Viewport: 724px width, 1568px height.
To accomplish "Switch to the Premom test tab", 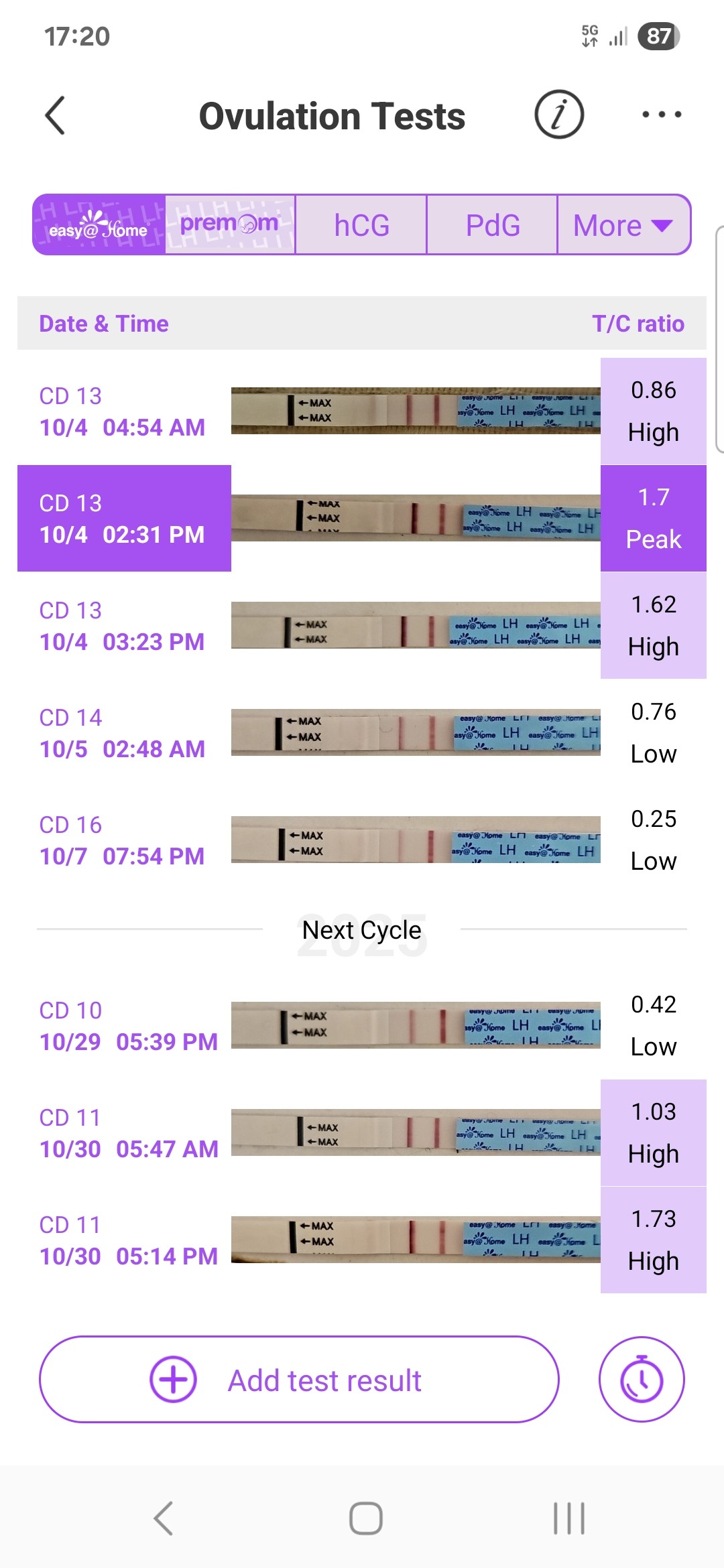I will [x=229, y=225].
